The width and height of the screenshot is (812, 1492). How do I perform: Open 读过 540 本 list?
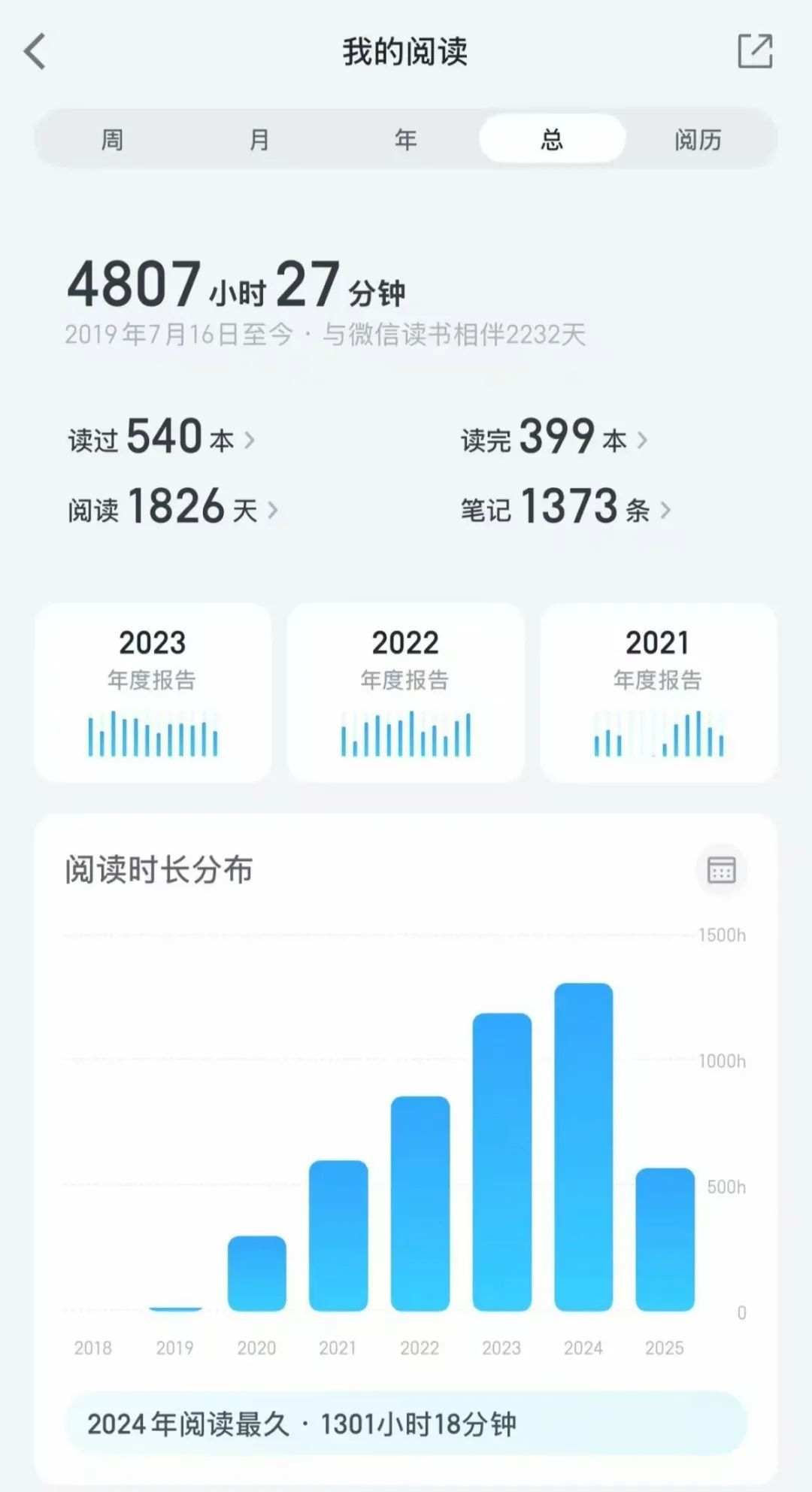[162, 438]
